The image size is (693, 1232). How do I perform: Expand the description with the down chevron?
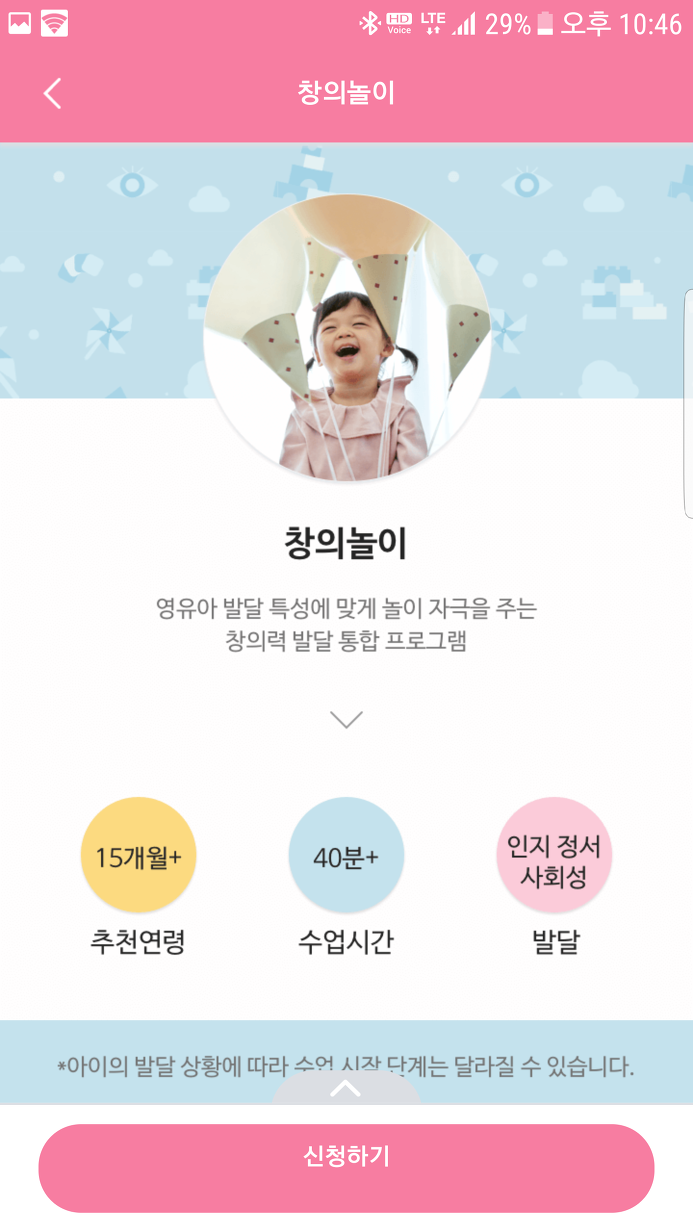(x=346, y=719)
